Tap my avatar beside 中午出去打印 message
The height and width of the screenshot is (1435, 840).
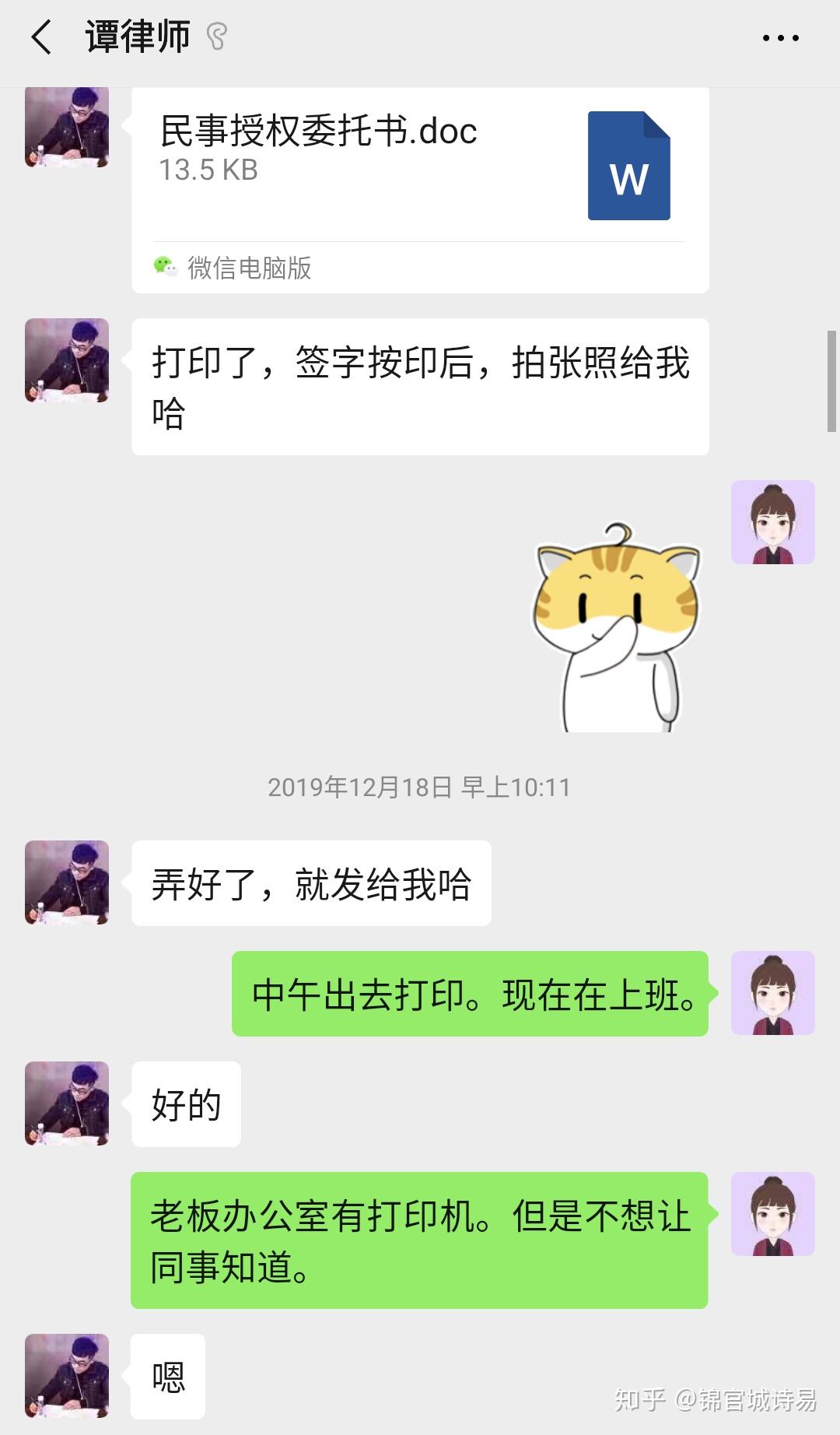tap(772, 993)
